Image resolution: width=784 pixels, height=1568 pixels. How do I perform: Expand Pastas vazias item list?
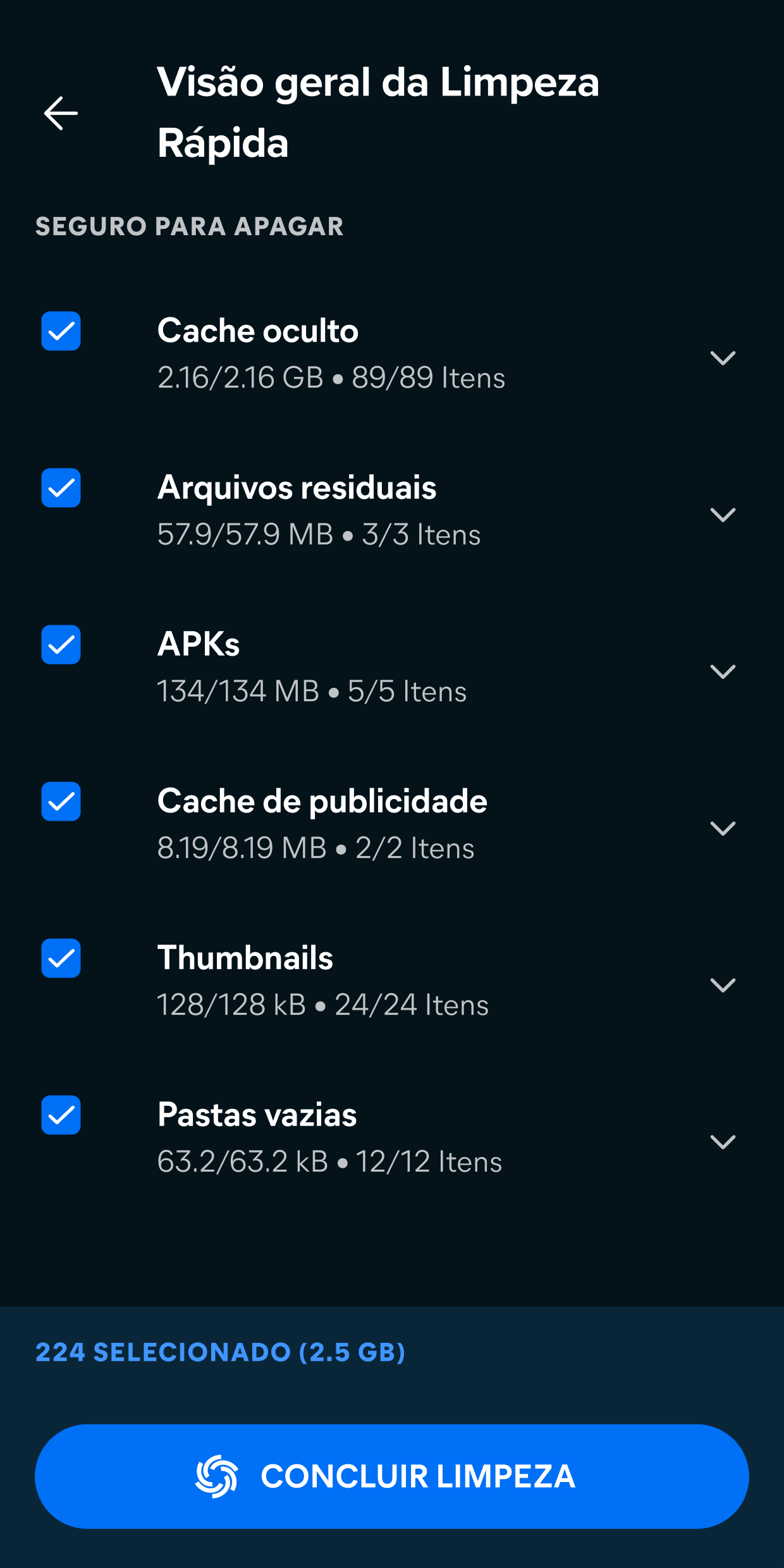point(723,1142)
